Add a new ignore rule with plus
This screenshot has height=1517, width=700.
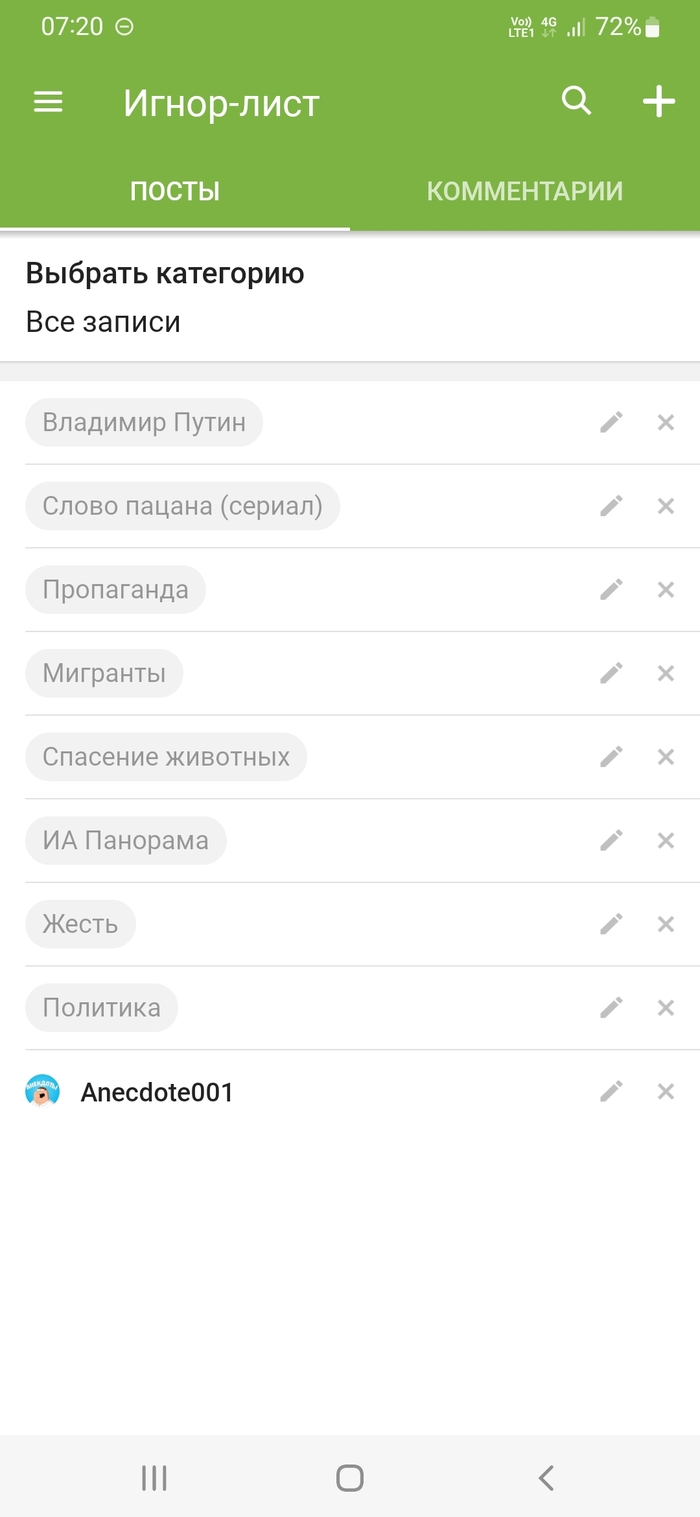coord(658,102)
